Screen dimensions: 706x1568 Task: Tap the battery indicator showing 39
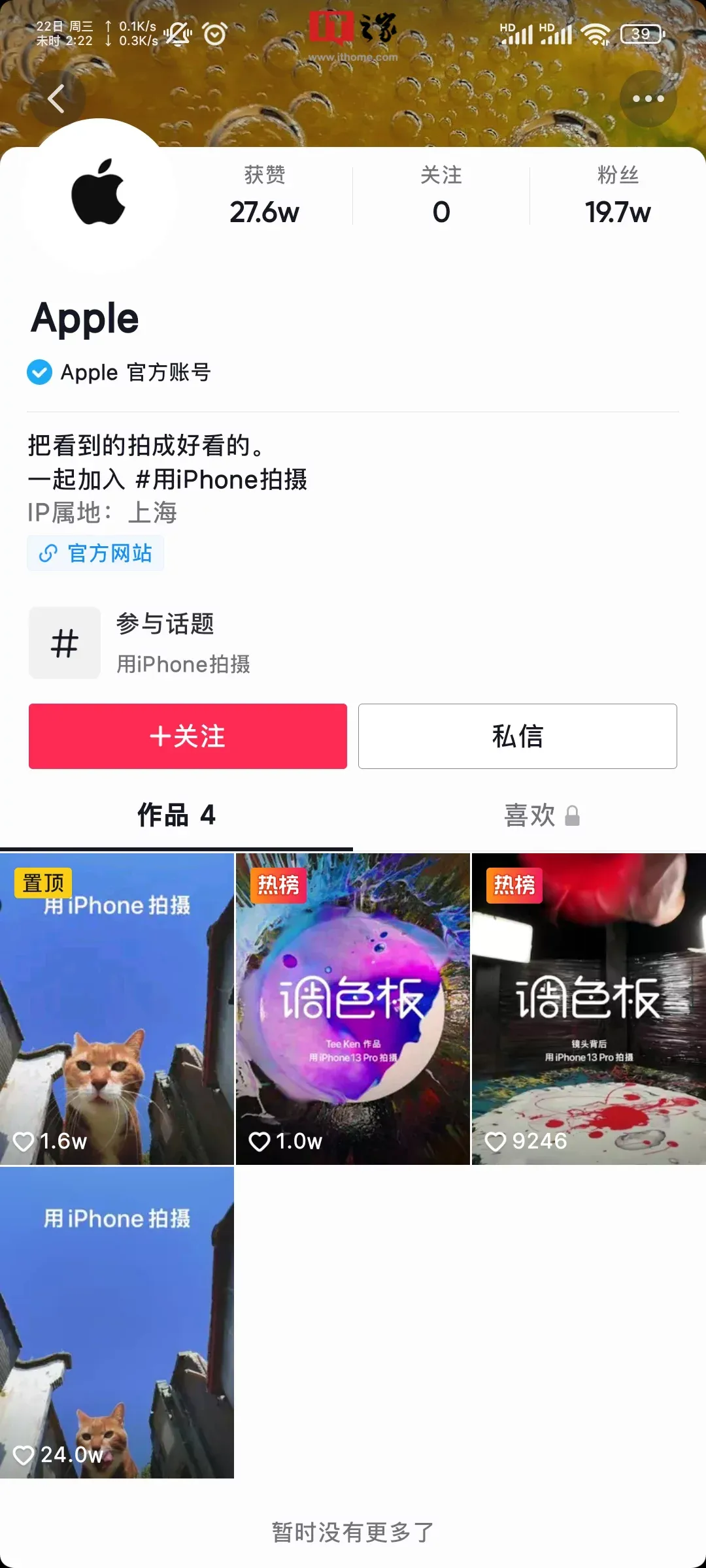pyautogui.click(x=642, y=34)
